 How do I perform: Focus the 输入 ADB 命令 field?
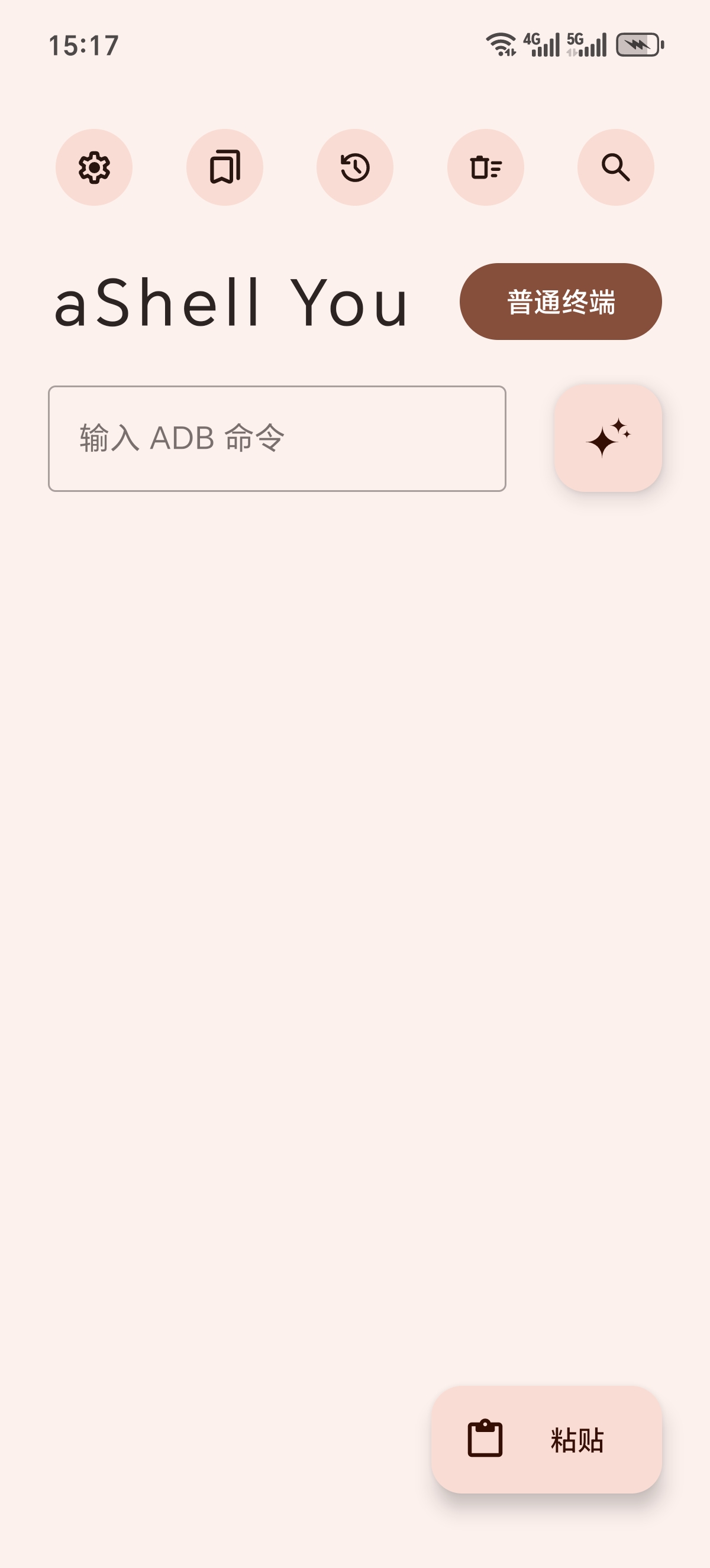277,438
